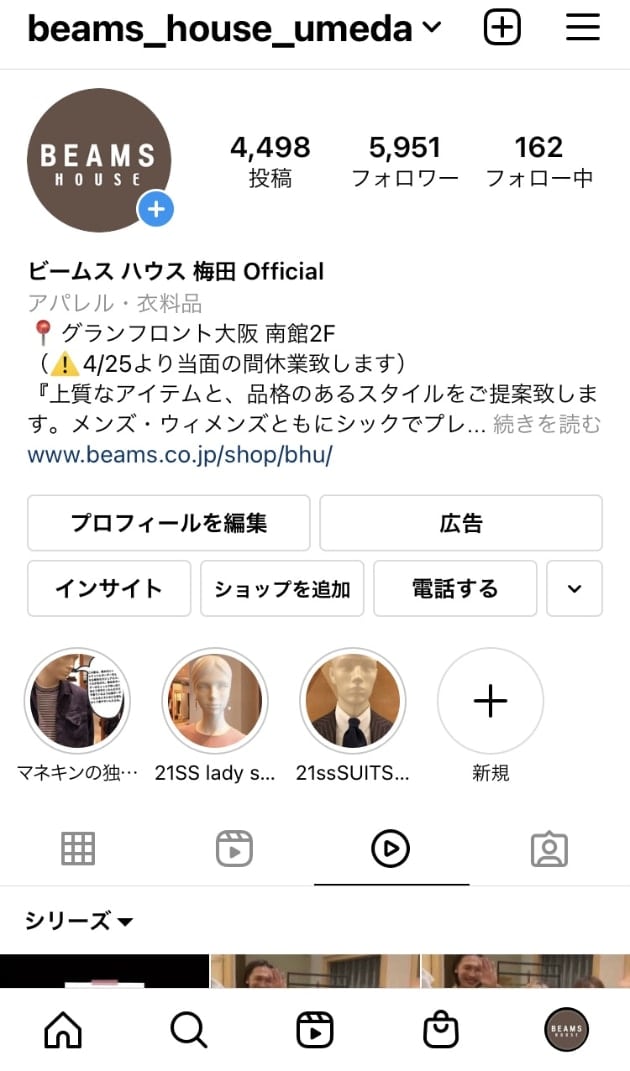Open the マネキンの独… story highlight
630x1071 pixels.
[78, 700]
